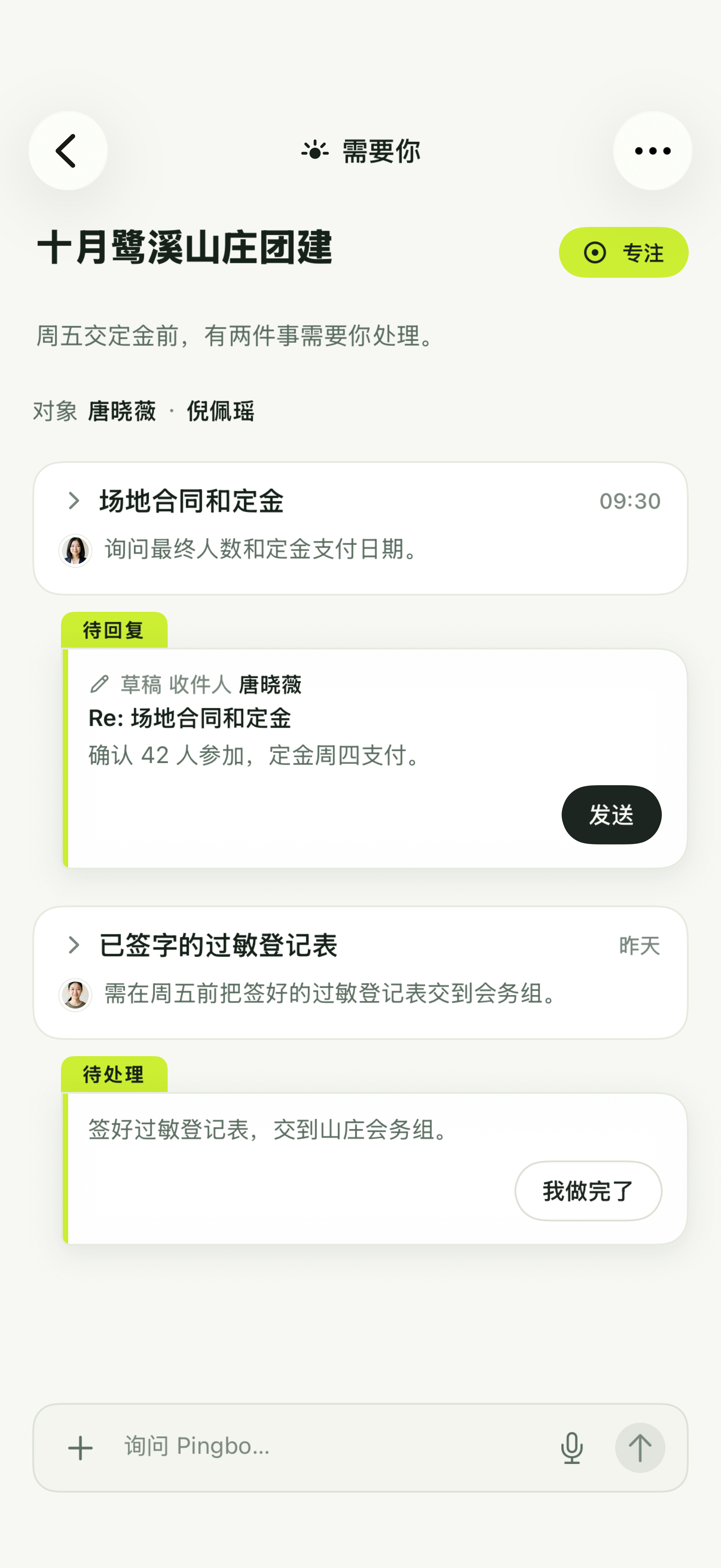Screen dimensions: 721x1568
Task: Turn on 专注 focus mode
Action: pyautogui.click(x=623, y=253)
